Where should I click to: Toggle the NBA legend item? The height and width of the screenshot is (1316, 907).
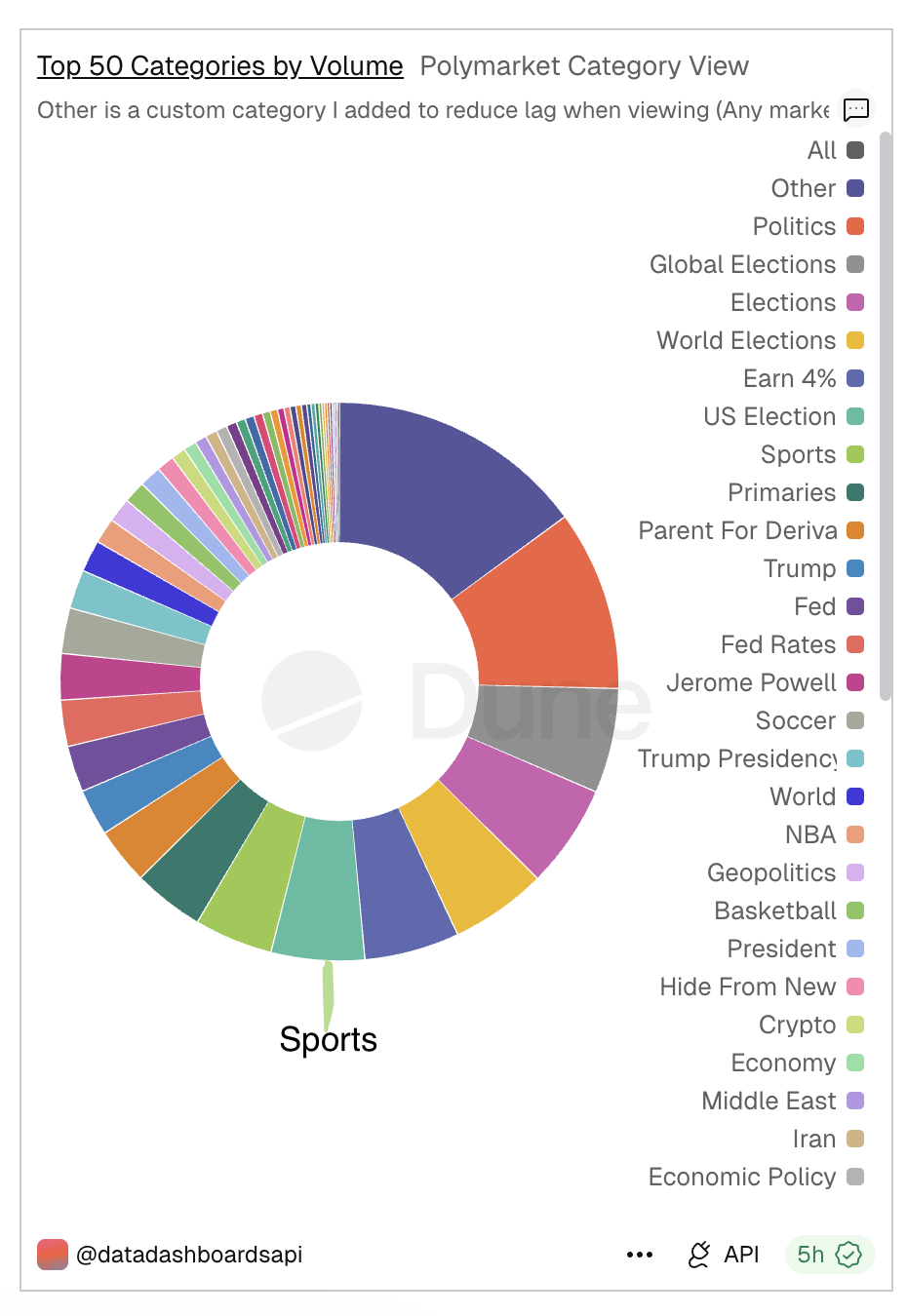[x=823, y=834]
